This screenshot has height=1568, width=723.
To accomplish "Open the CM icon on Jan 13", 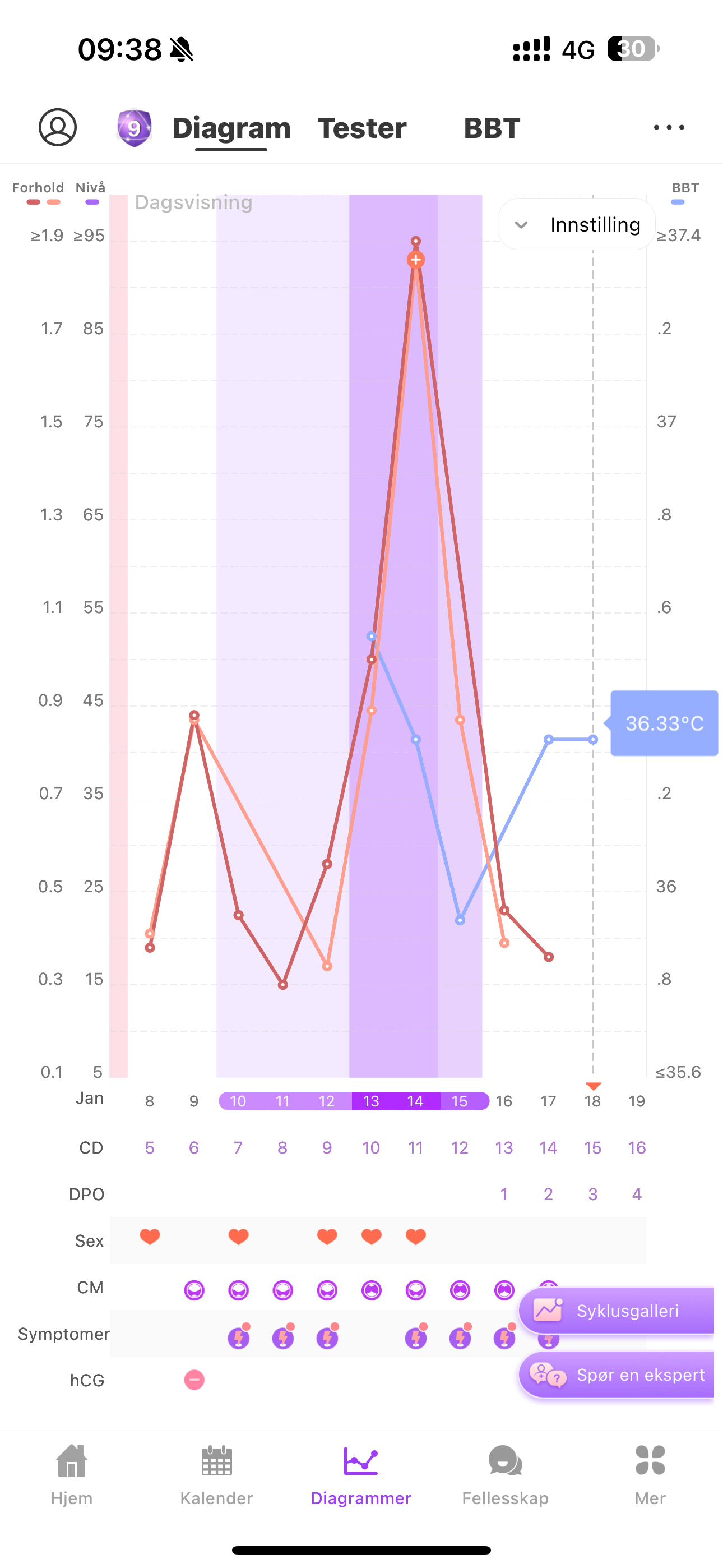I will (371, 1290).
